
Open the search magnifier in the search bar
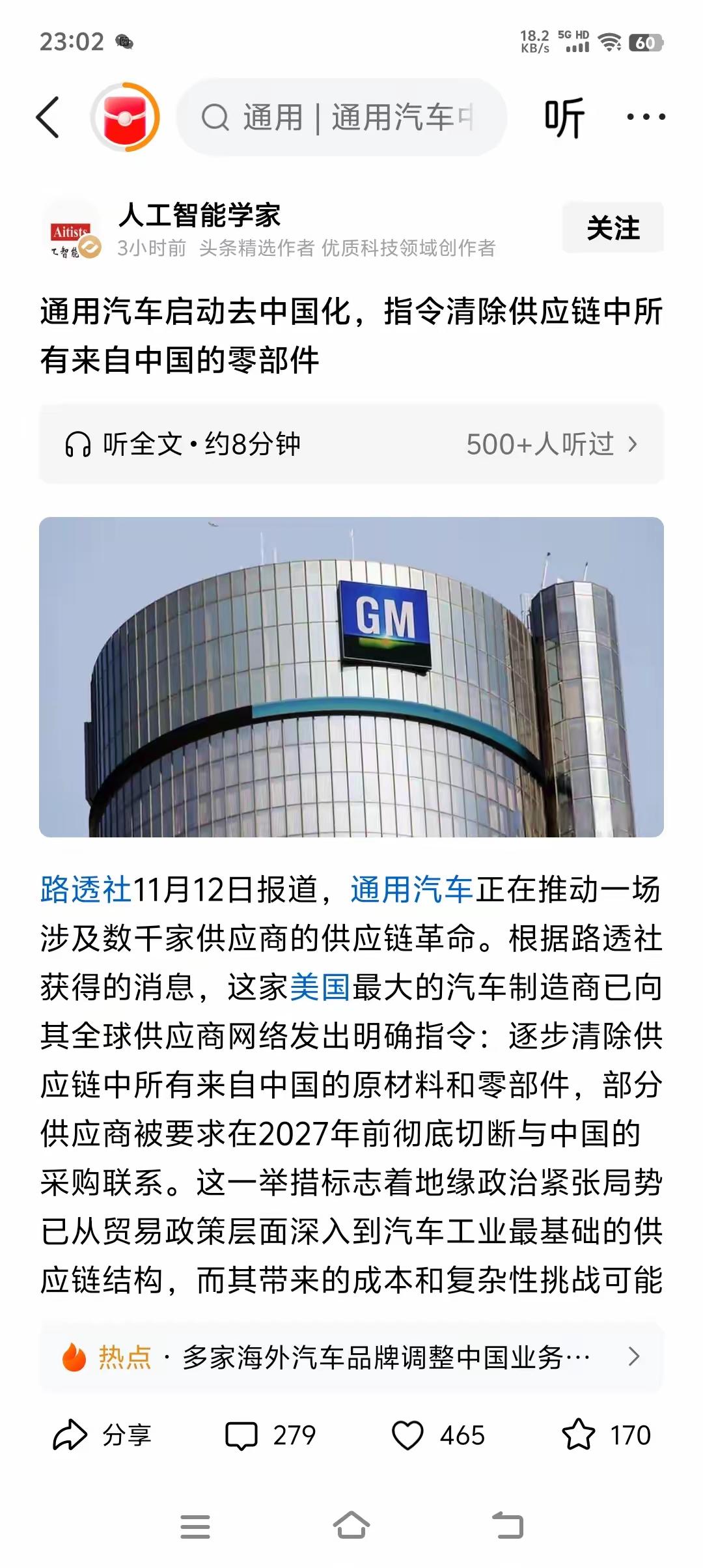pos(215,117)
